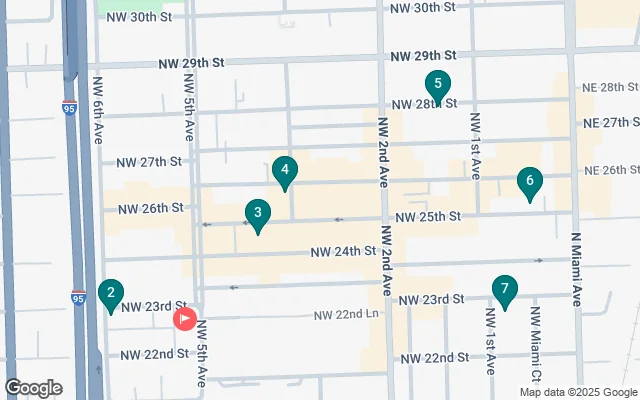This screenshot has height=400, width=640.
Task: Select map marker number 2
Action: [x=111, y=294]
